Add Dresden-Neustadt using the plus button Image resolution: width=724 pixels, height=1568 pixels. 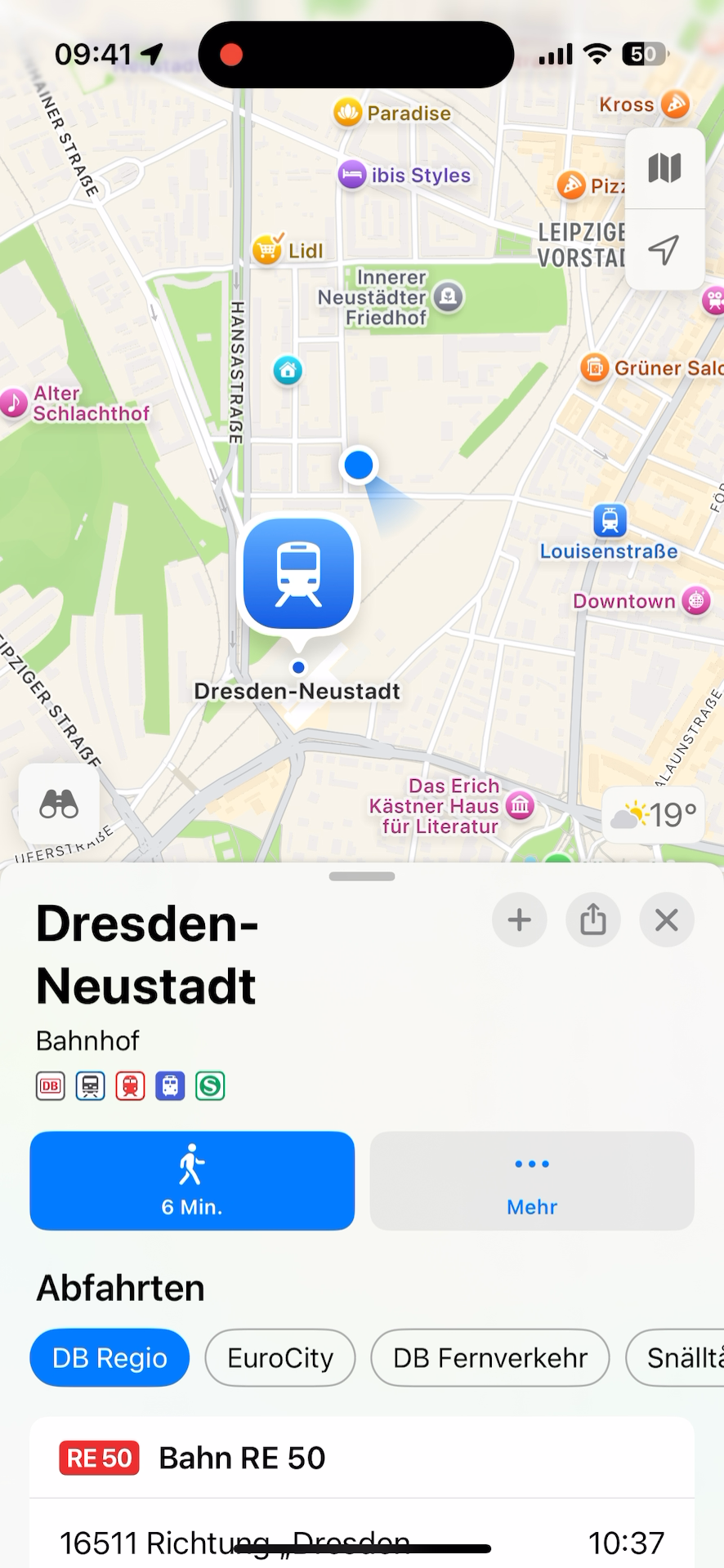pos(519,920)
